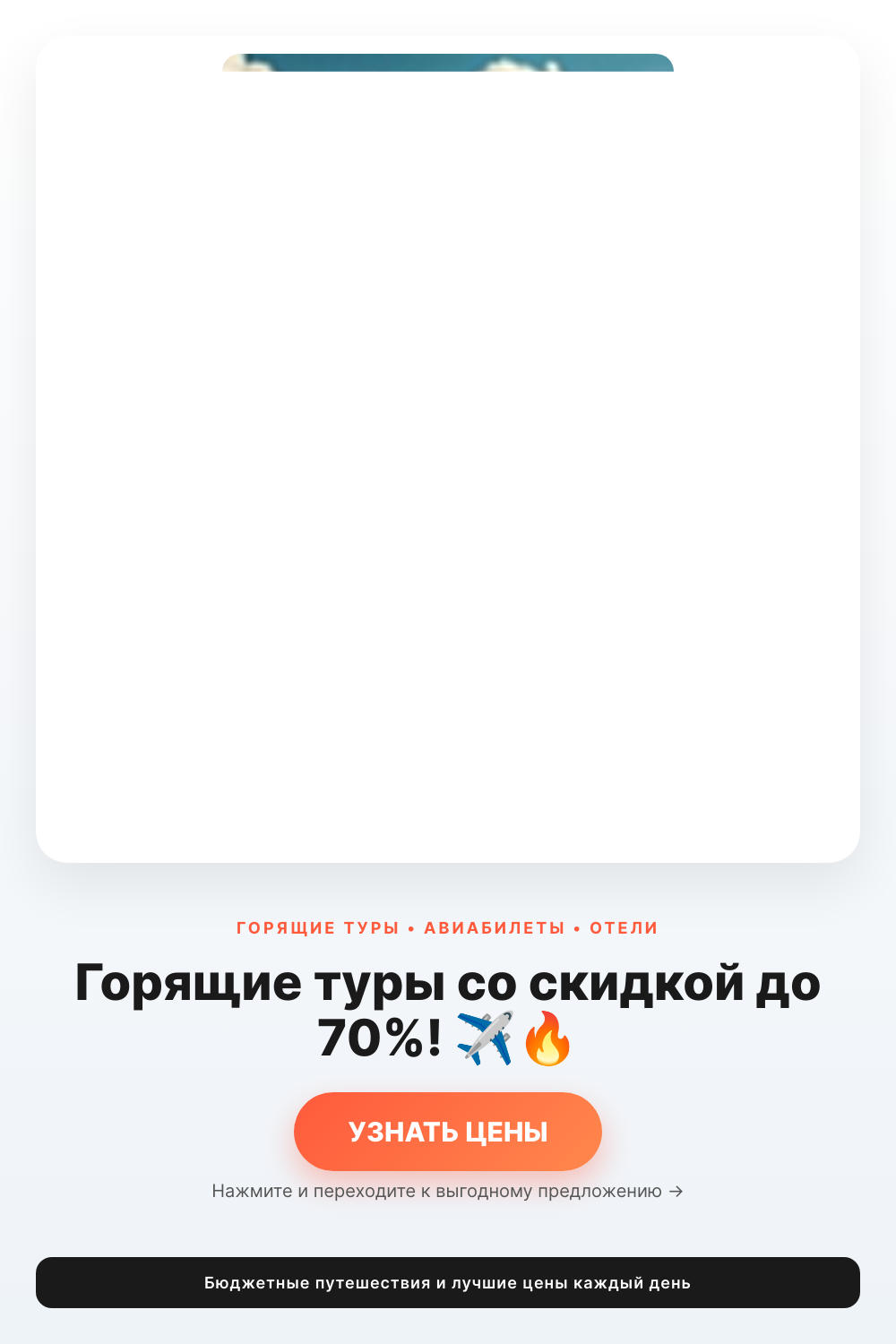Tap the УЗНАТЬ ЦЕНЫ button

click(x=448, y=1132)
